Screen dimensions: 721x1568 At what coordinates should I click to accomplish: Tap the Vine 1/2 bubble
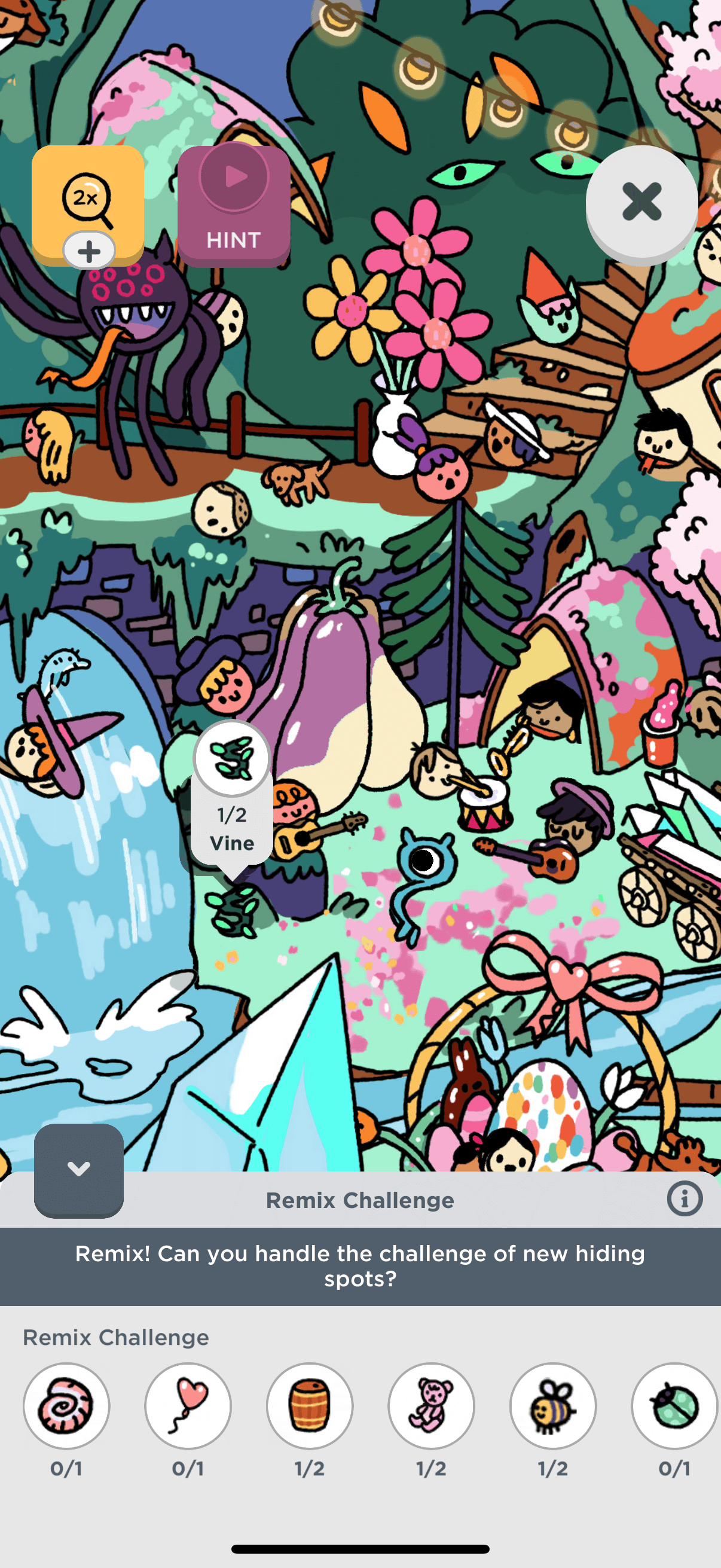point(232,794)
